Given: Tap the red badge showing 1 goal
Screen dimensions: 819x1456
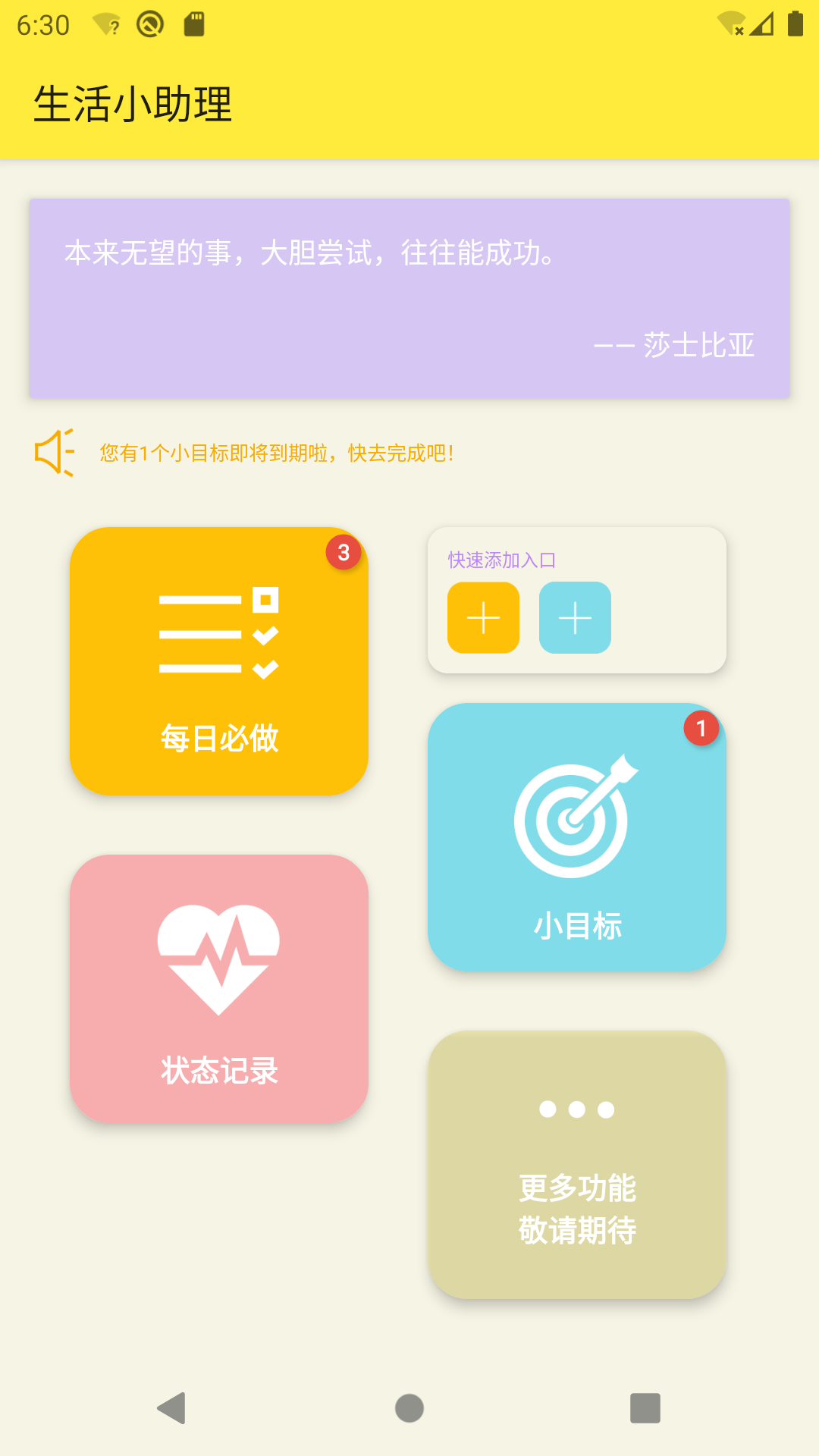Looking at the screenshot, I should 700,729.
